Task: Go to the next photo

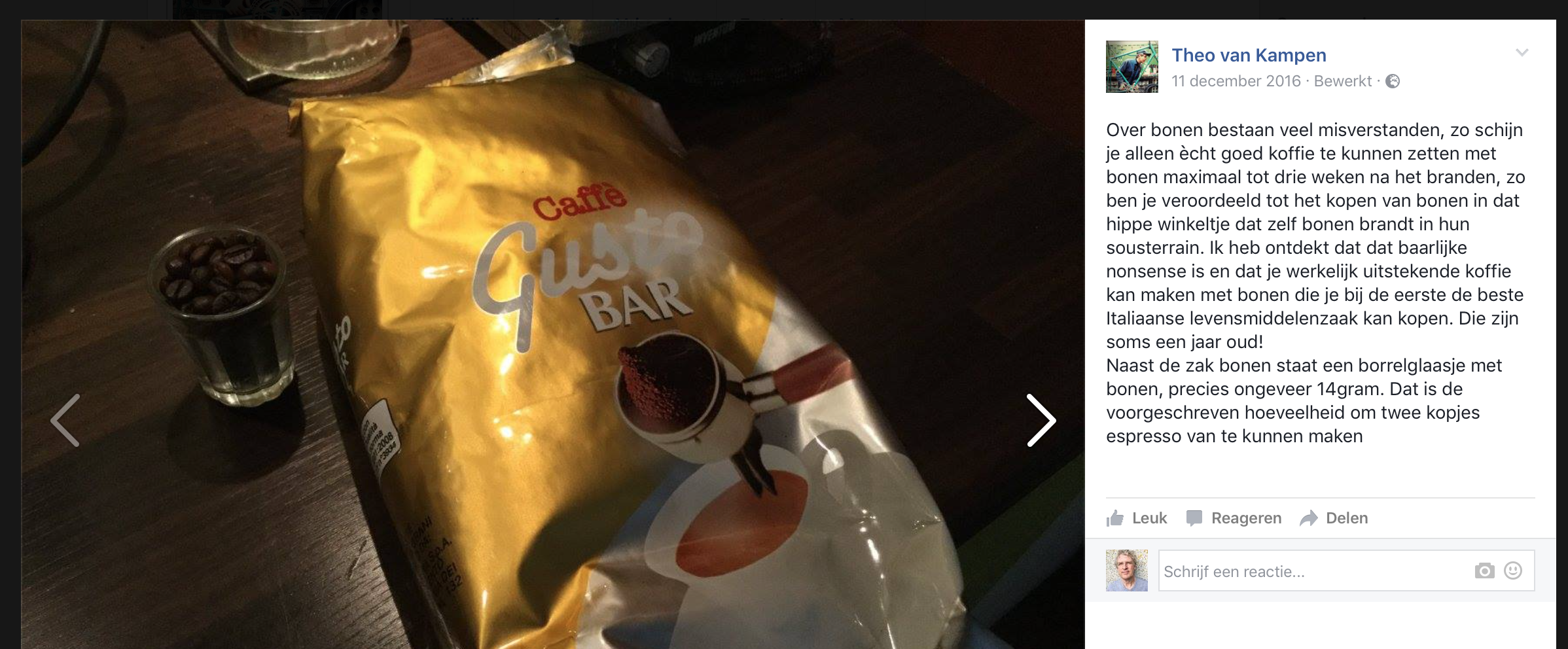Action: click(1041, 420)
